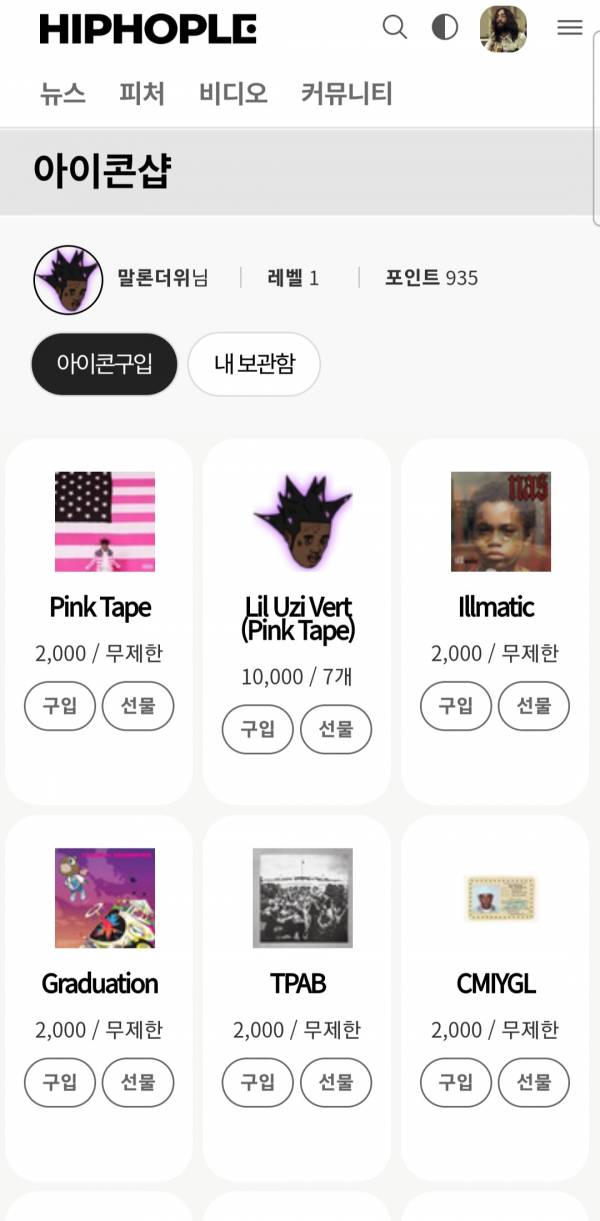Tap 선물 under TPAB
This screenshot has width=600, height=1221.
(x=336, y=1082)
